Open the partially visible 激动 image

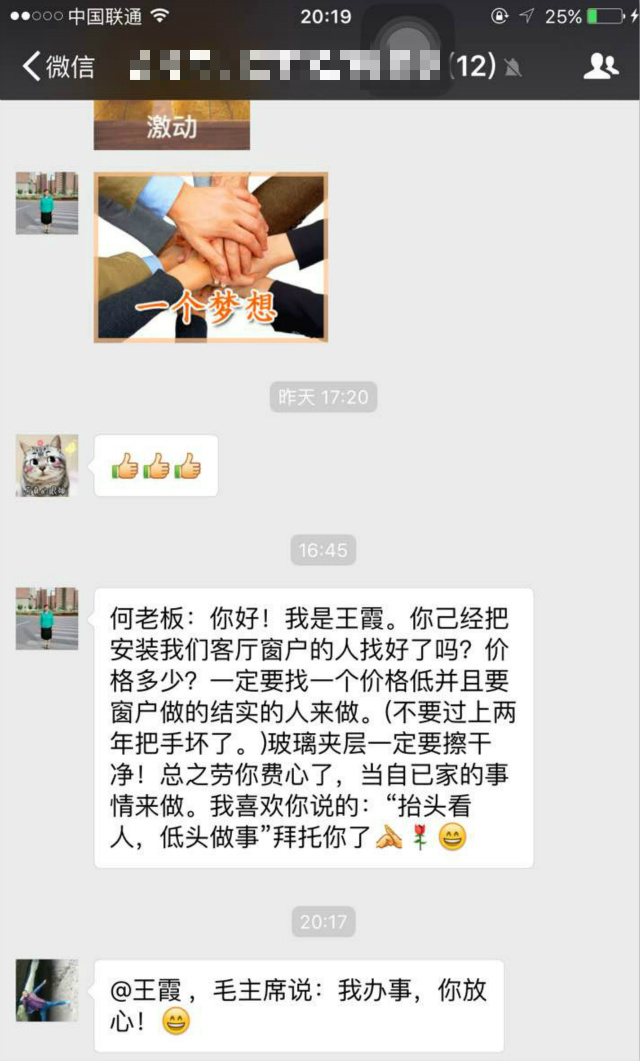tap(172, 125)
